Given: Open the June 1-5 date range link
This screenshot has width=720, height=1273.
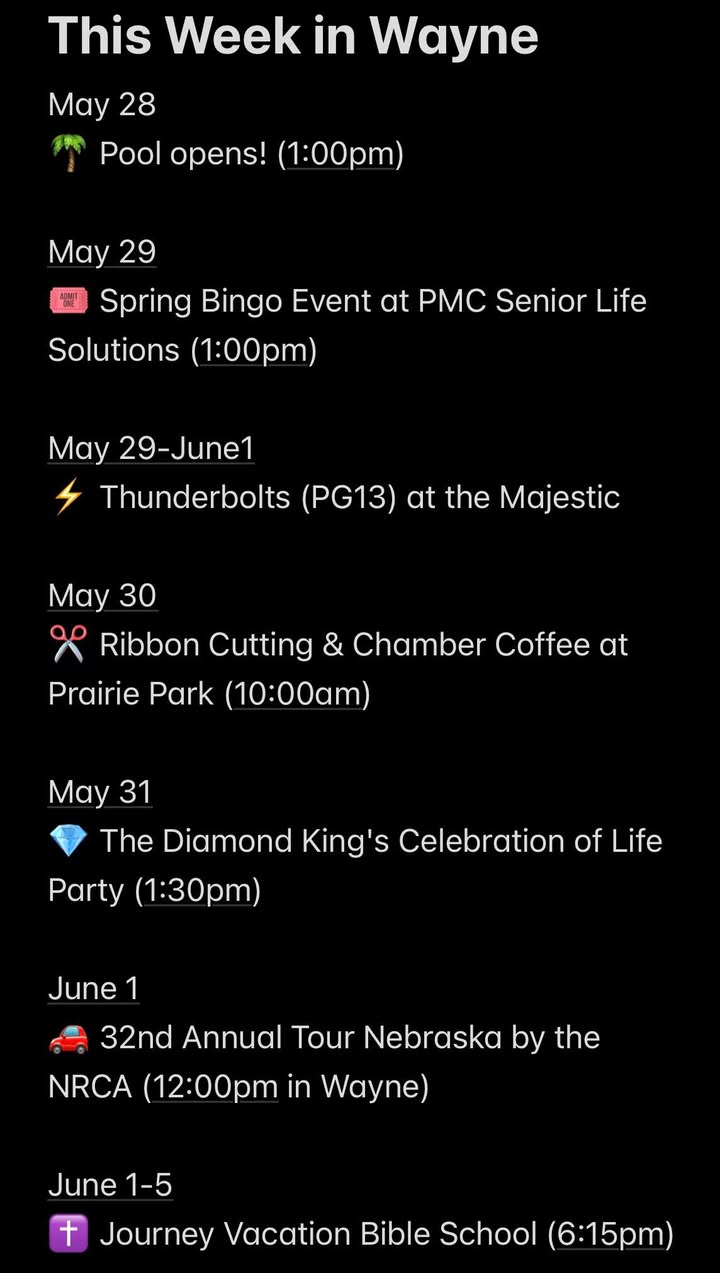Looking at the screenshot, I should 110,1184.
